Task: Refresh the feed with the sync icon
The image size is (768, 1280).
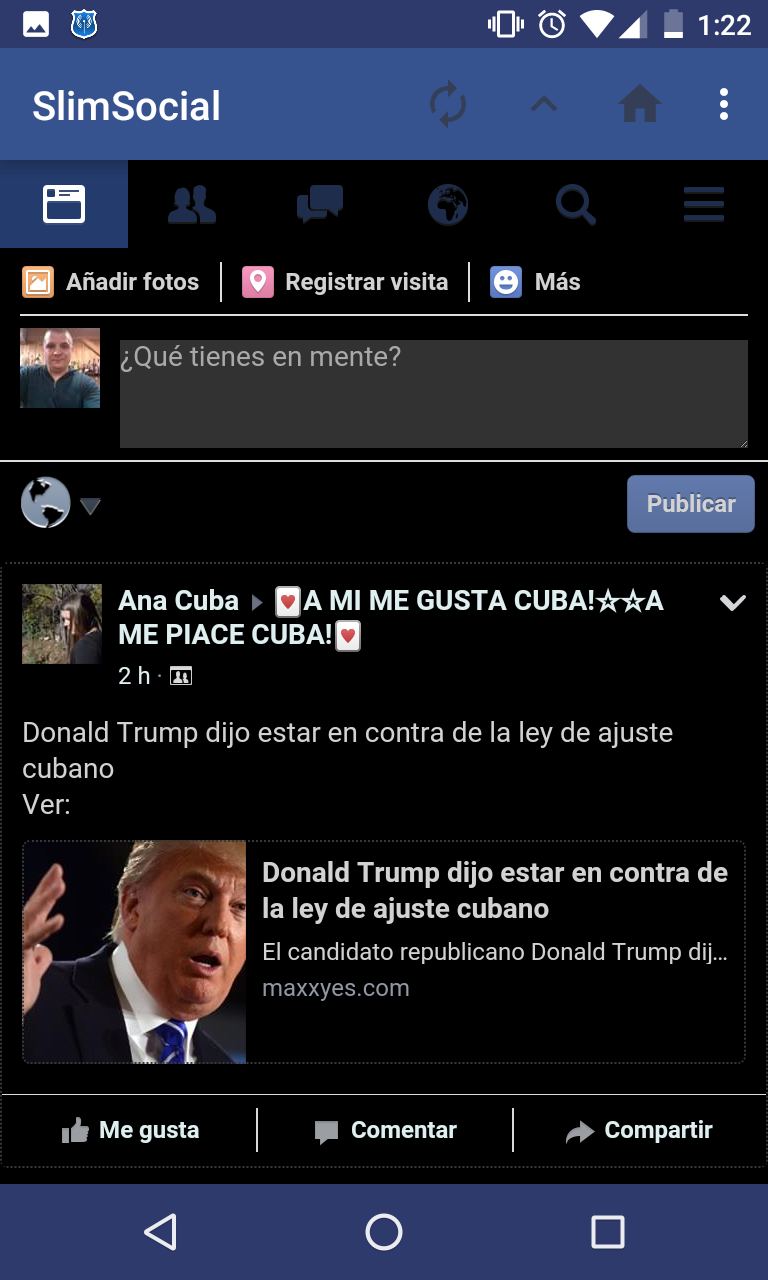Action: pyautogui.click(x=448, y=105)
